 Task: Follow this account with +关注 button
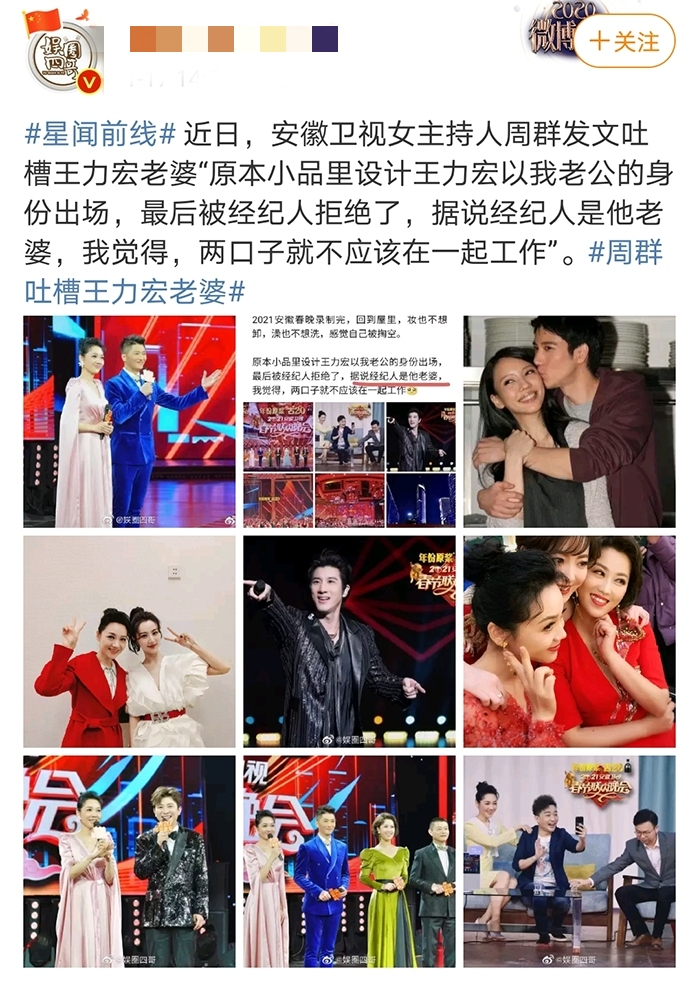coord(625,41)
